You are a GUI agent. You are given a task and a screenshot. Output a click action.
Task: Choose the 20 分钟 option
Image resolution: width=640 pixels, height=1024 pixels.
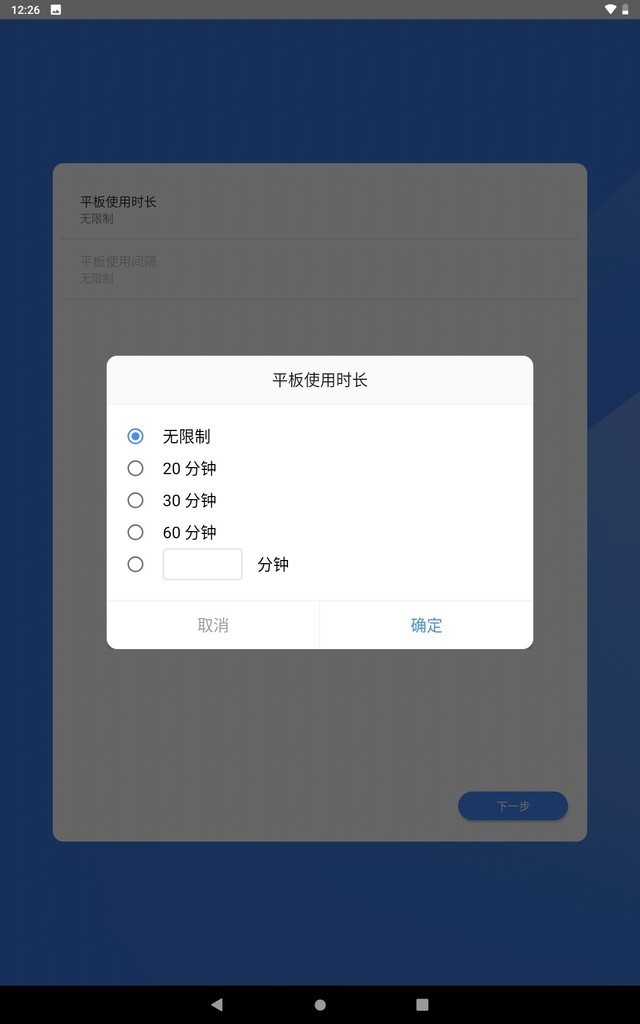pos(136,468)
